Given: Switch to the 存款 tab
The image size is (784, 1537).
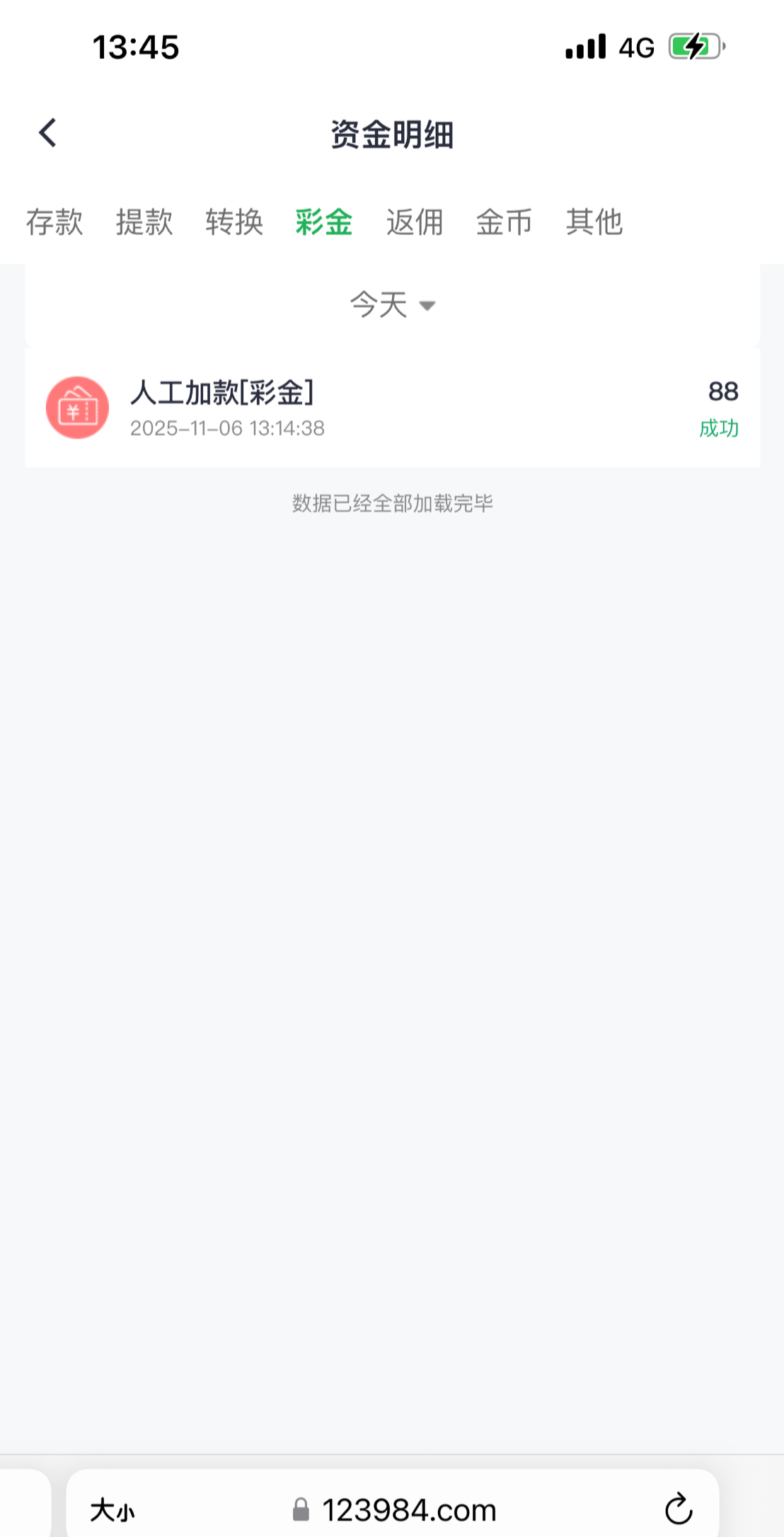Looking at the screenshot, I should point(54,222).
